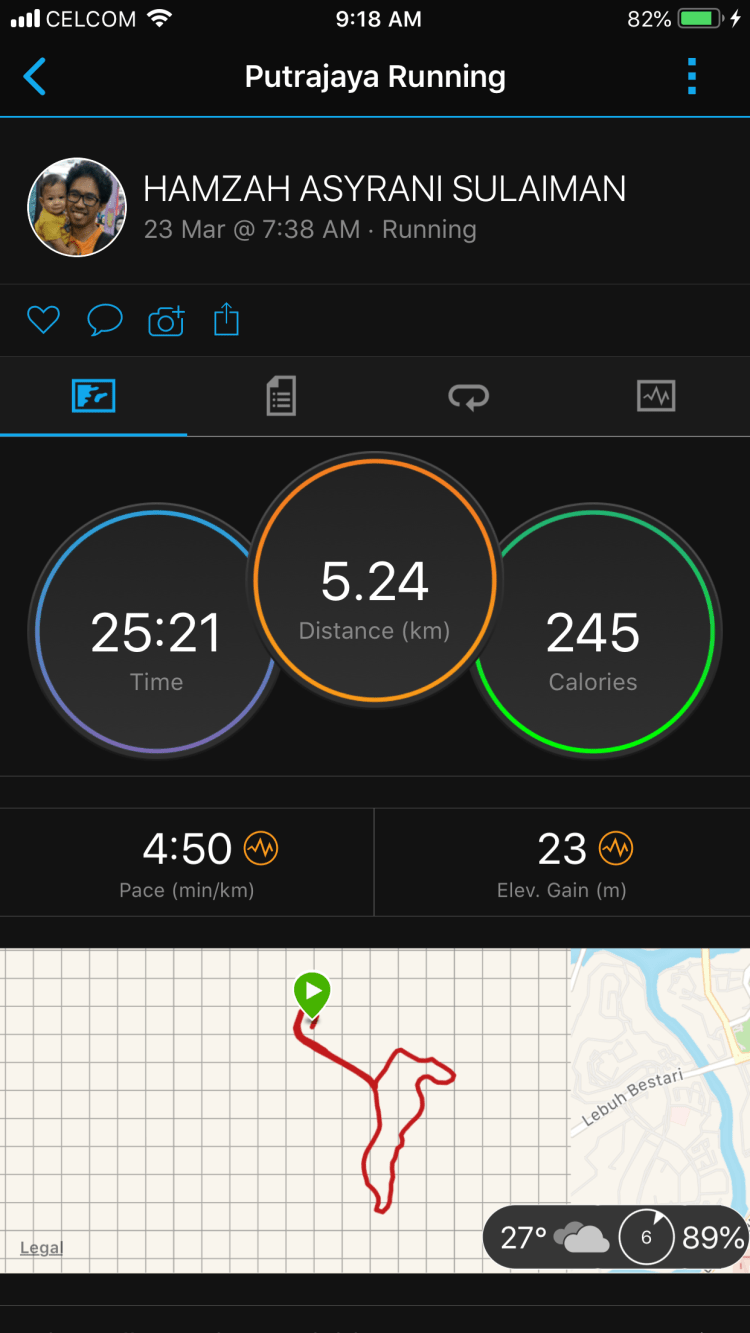Like this running activity
Screen dimensions: 750x1333
click(43, 320)
